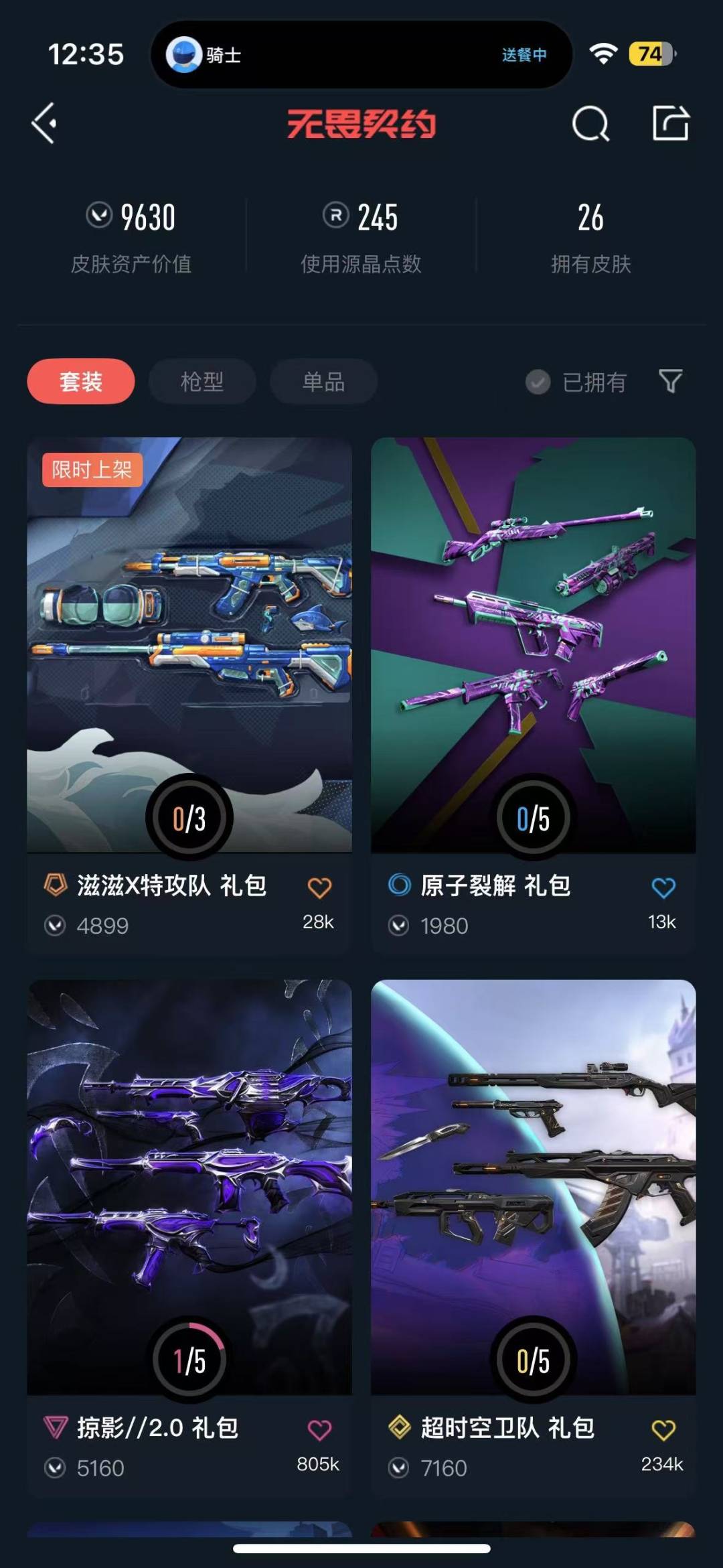Open the 骑士 delivery live activity pill
Viewport: 723px width, 1568px height.
tap(361, 54)
